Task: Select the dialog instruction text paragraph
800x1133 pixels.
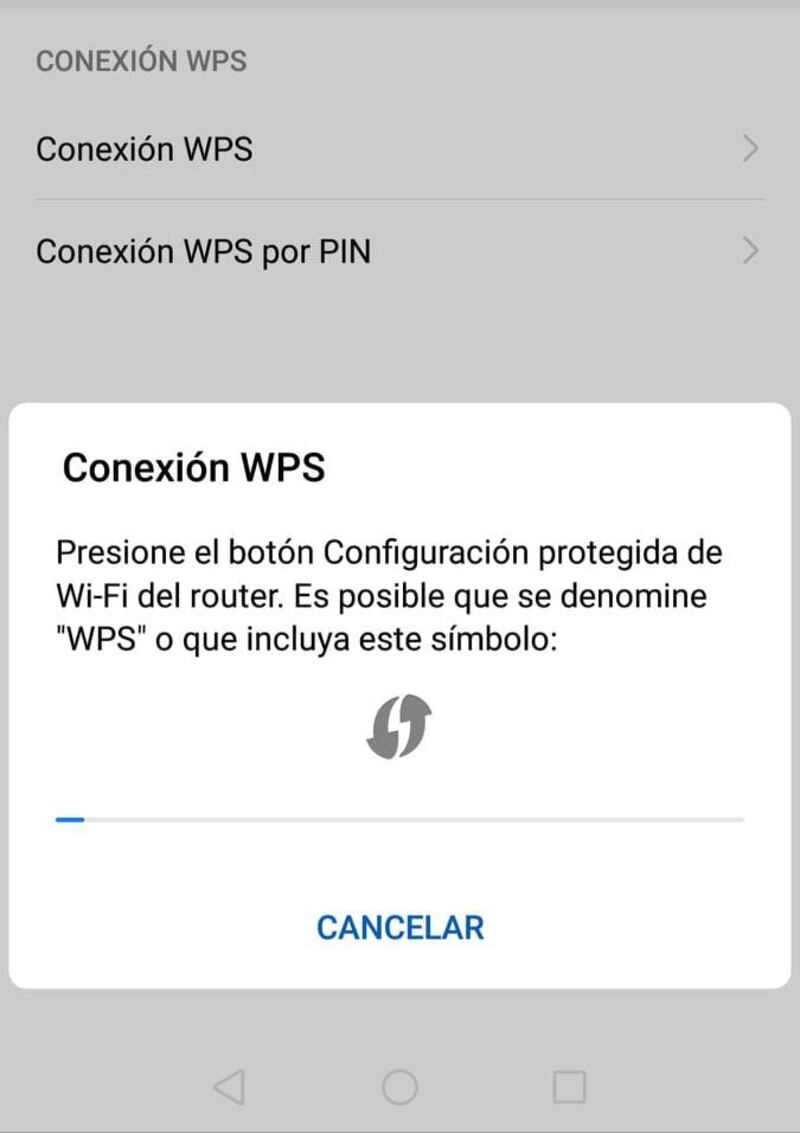Action: [x=390, y=594]
